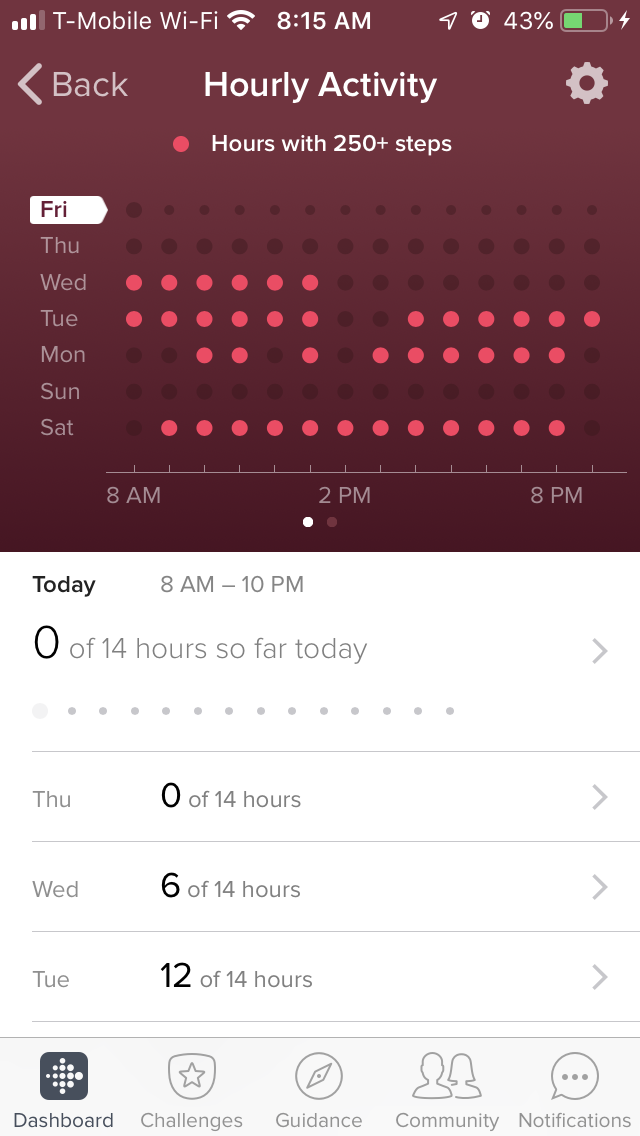View Wed hourly activity details

(x=320, y=887)
